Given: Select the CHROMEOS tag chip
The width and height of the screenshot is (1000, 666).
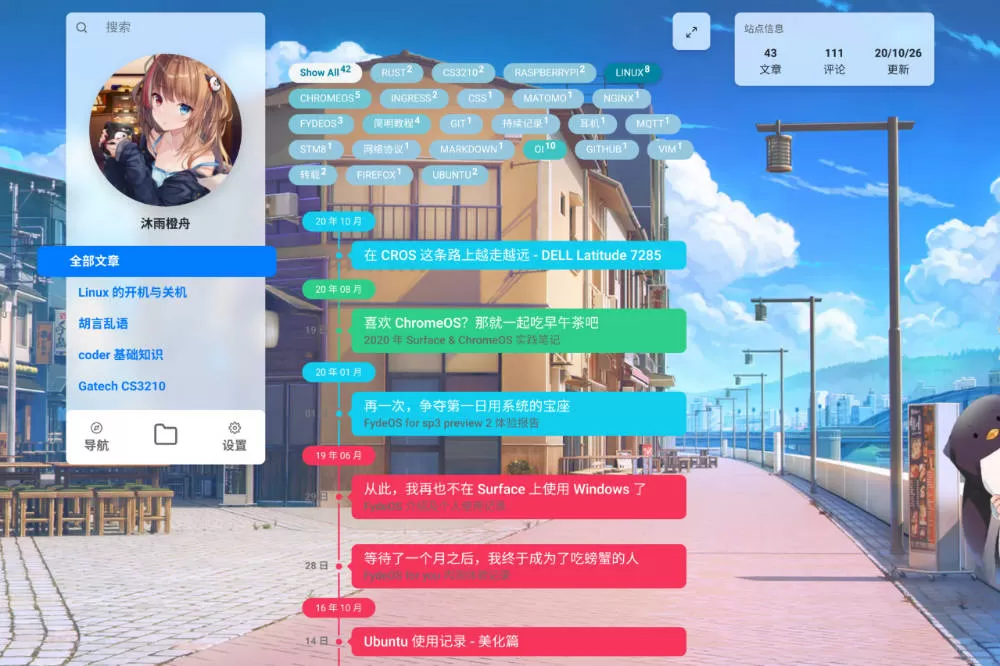Looking at the screenshot, I should coord(330,98).
